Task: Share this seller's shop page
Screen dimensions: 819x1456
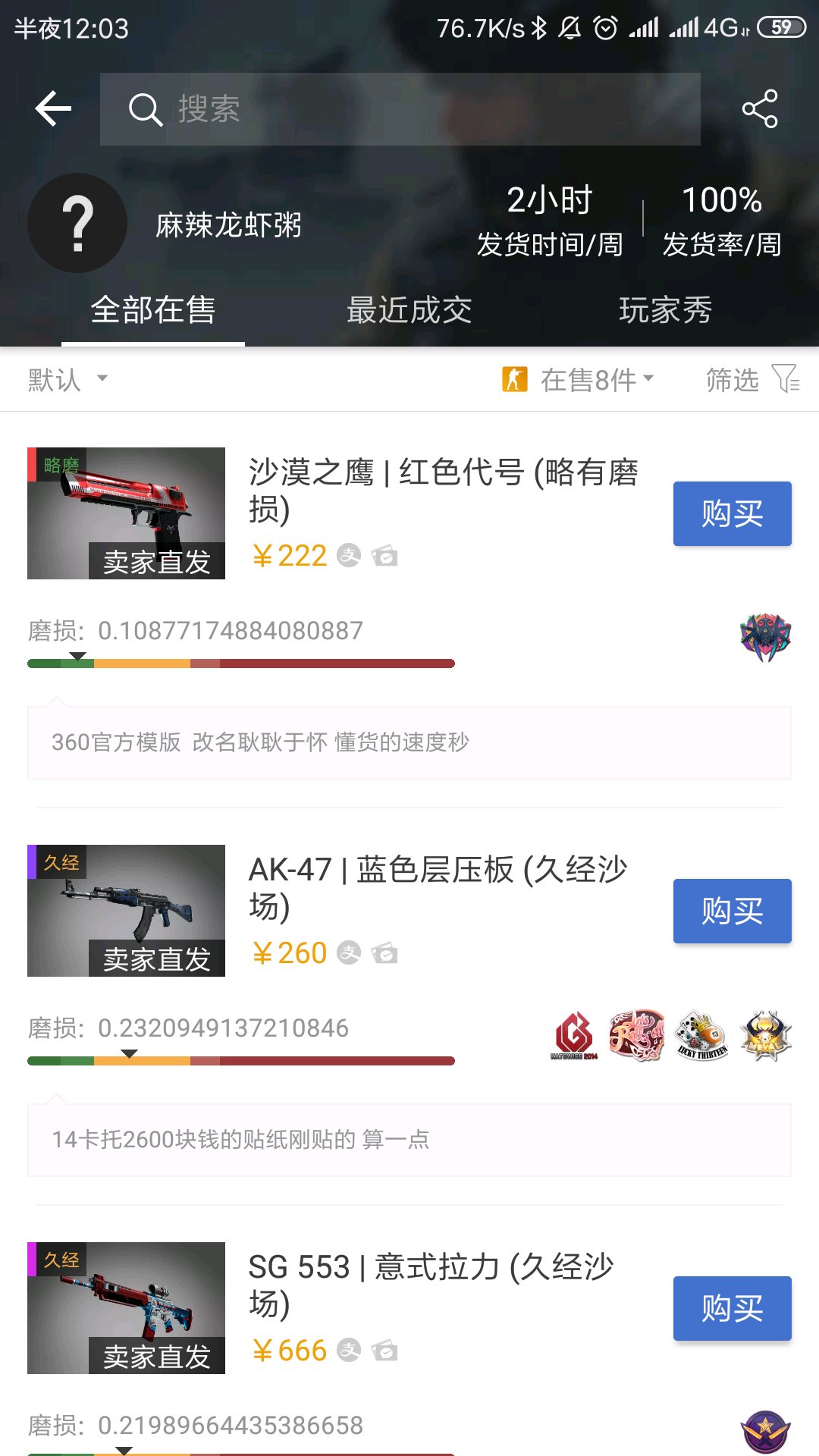Action: [760, 108]
